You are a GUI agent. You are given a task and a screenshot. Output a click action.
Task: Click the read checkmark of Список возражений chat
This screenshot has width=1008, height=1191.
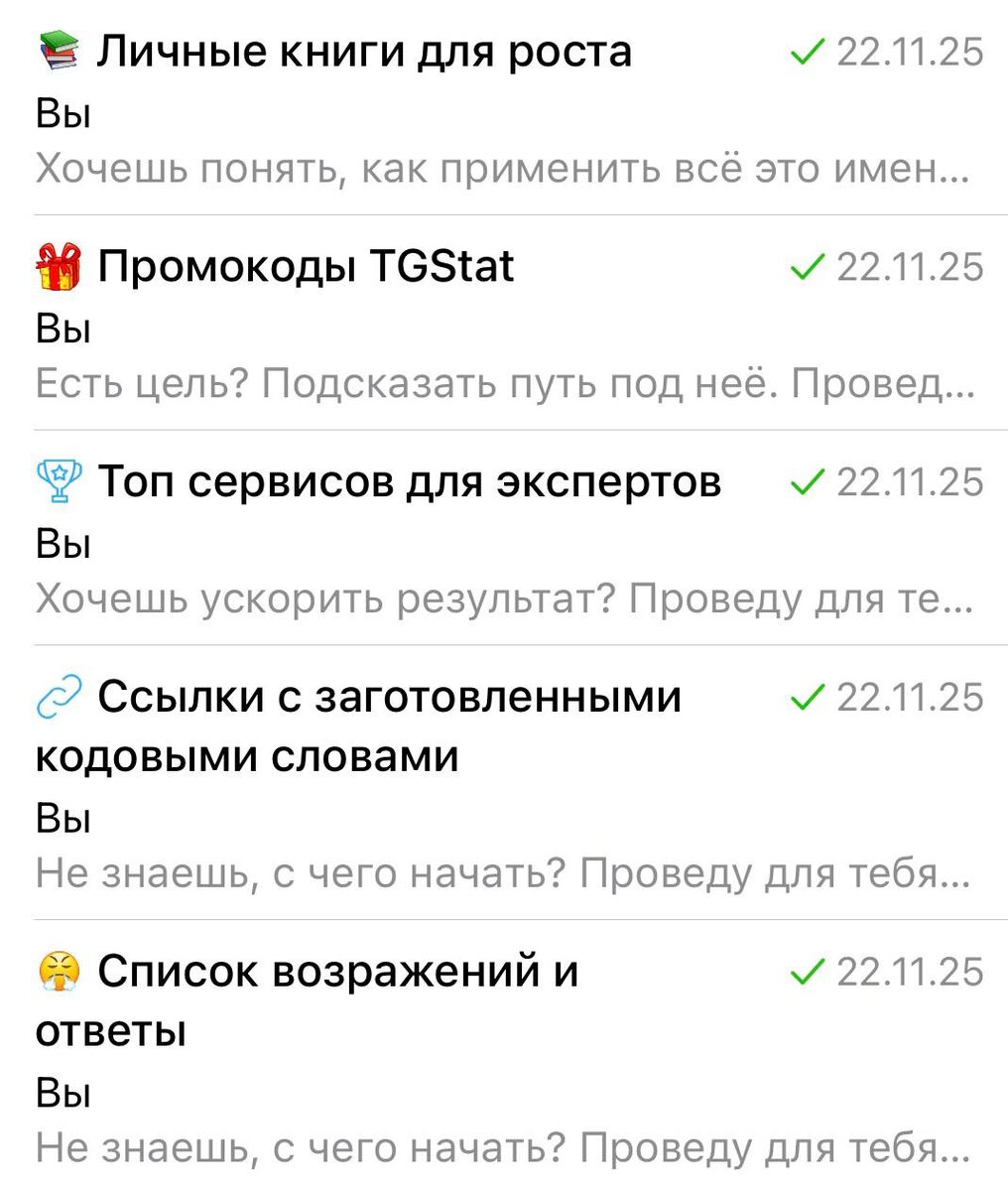pyautogui.click(x=806, y=972)
